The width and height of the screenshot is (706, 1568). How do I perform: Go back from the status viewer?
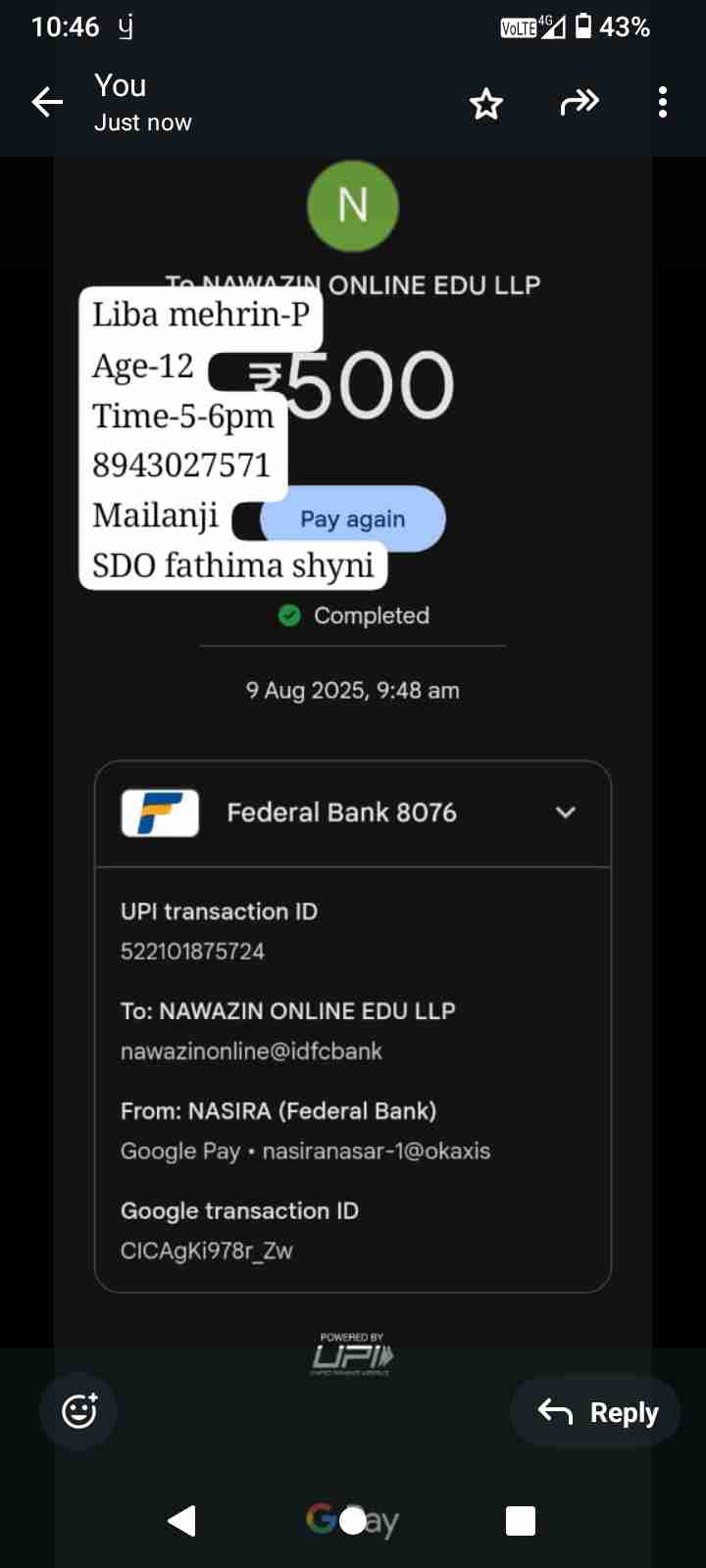tap(47, 102)
